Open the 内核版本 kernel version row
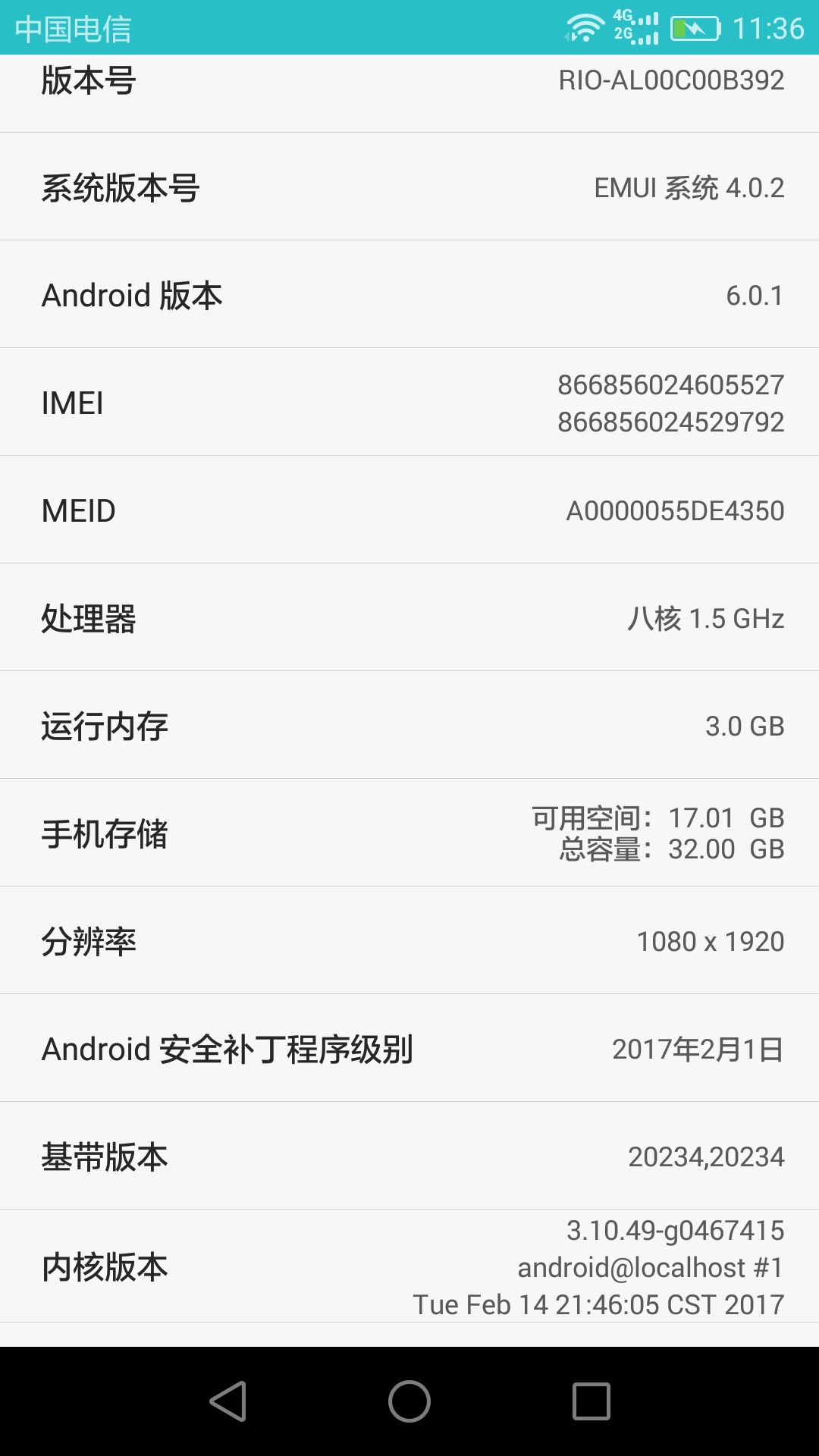This screenshot has width=819, height=1456. [x=409, y=1266]
